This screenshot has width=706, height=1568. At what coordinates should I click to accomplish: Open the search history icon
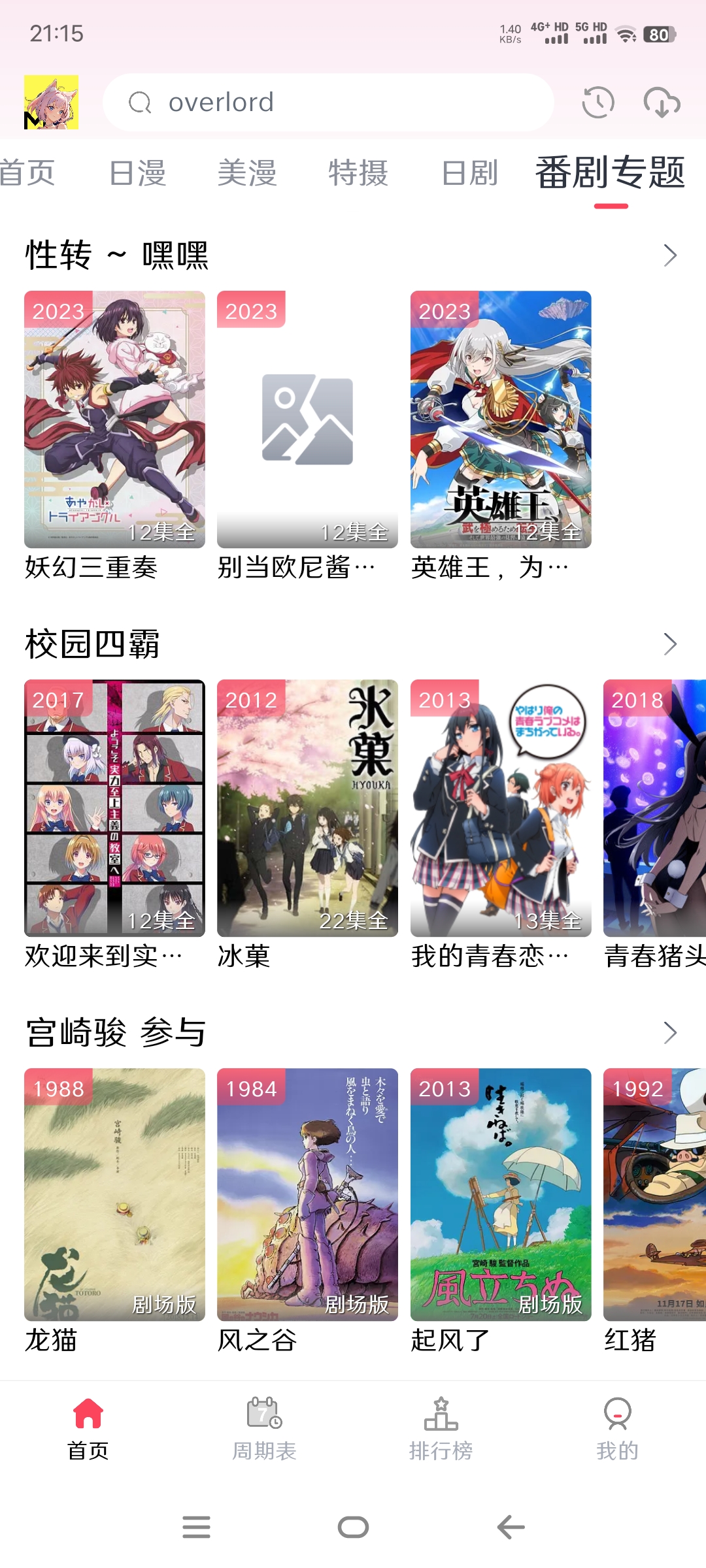599,102
